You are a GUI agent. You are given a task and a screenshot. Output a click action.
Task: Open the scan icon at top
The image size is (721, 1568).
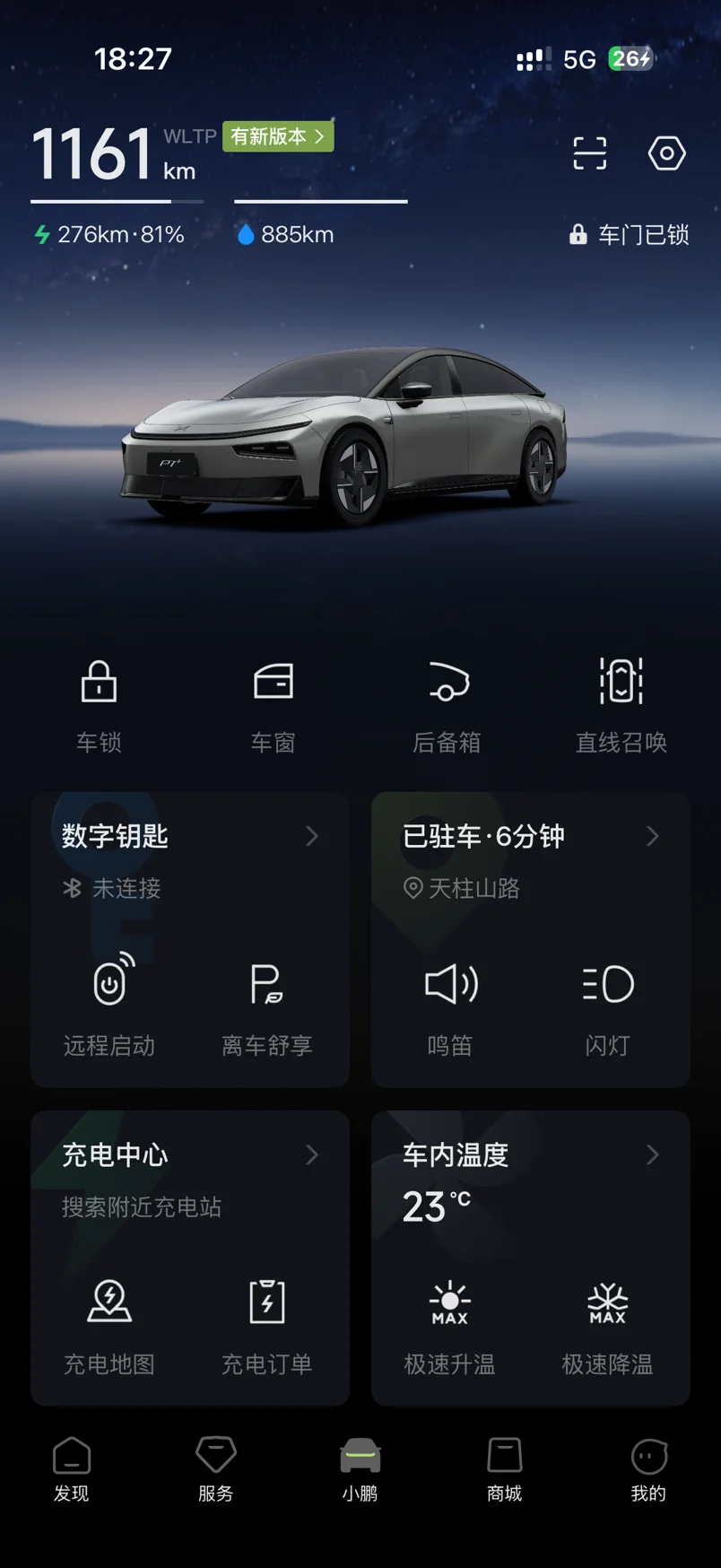tap(589, 153)
